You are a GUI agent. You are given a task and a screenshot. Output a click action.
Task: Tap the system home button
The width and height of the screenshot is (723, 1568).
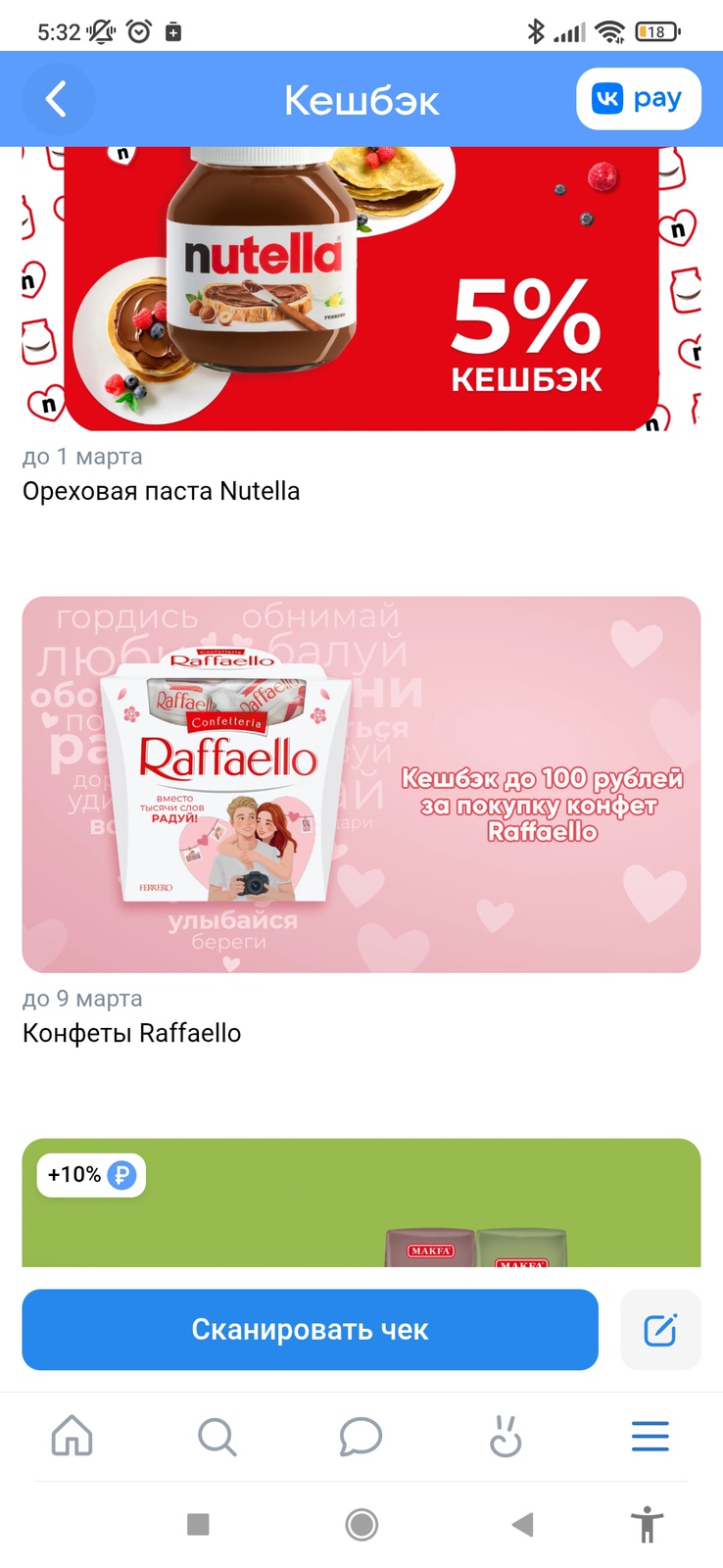tap(361, 1524)
